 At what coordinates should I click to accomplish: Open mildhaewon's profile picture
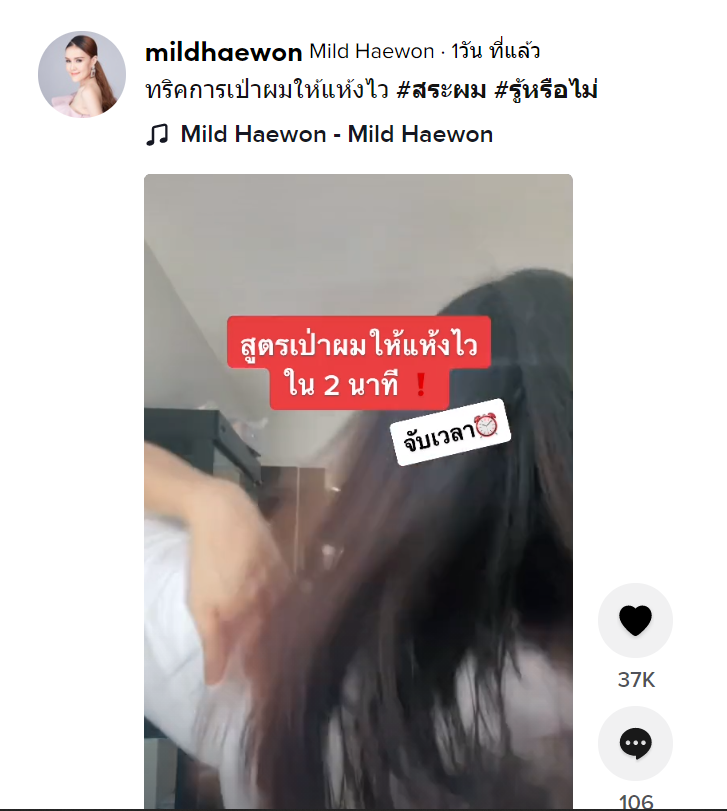(x=82, y=75)
